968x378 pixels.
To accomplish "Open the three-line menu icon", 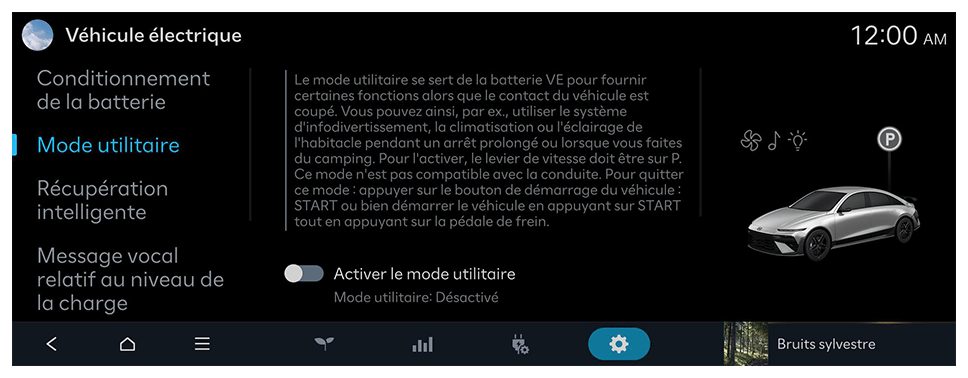I will tap(202, 344).
